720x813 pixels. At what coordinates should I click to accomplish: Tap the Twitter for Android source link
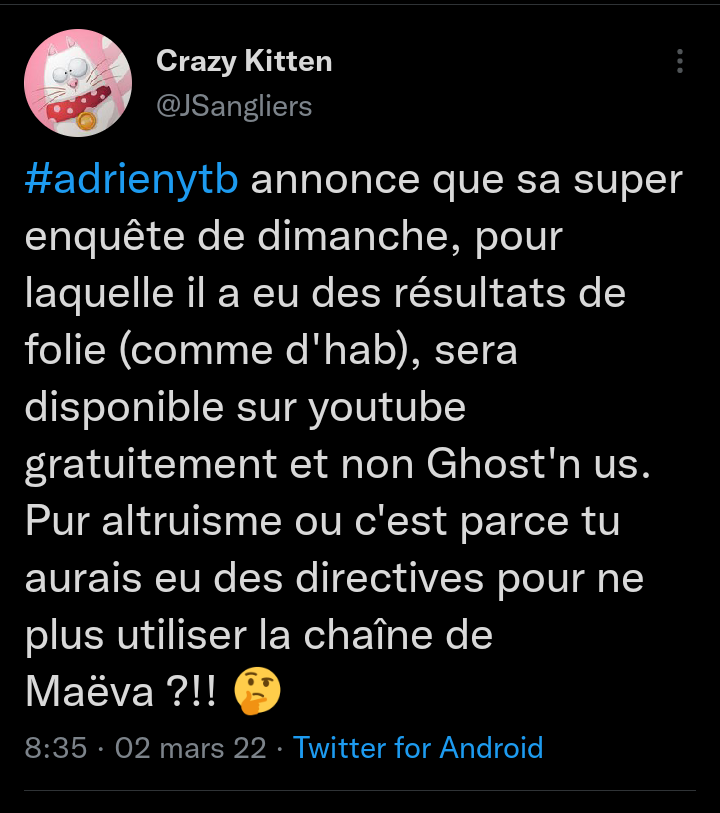(x=418, y=747)
